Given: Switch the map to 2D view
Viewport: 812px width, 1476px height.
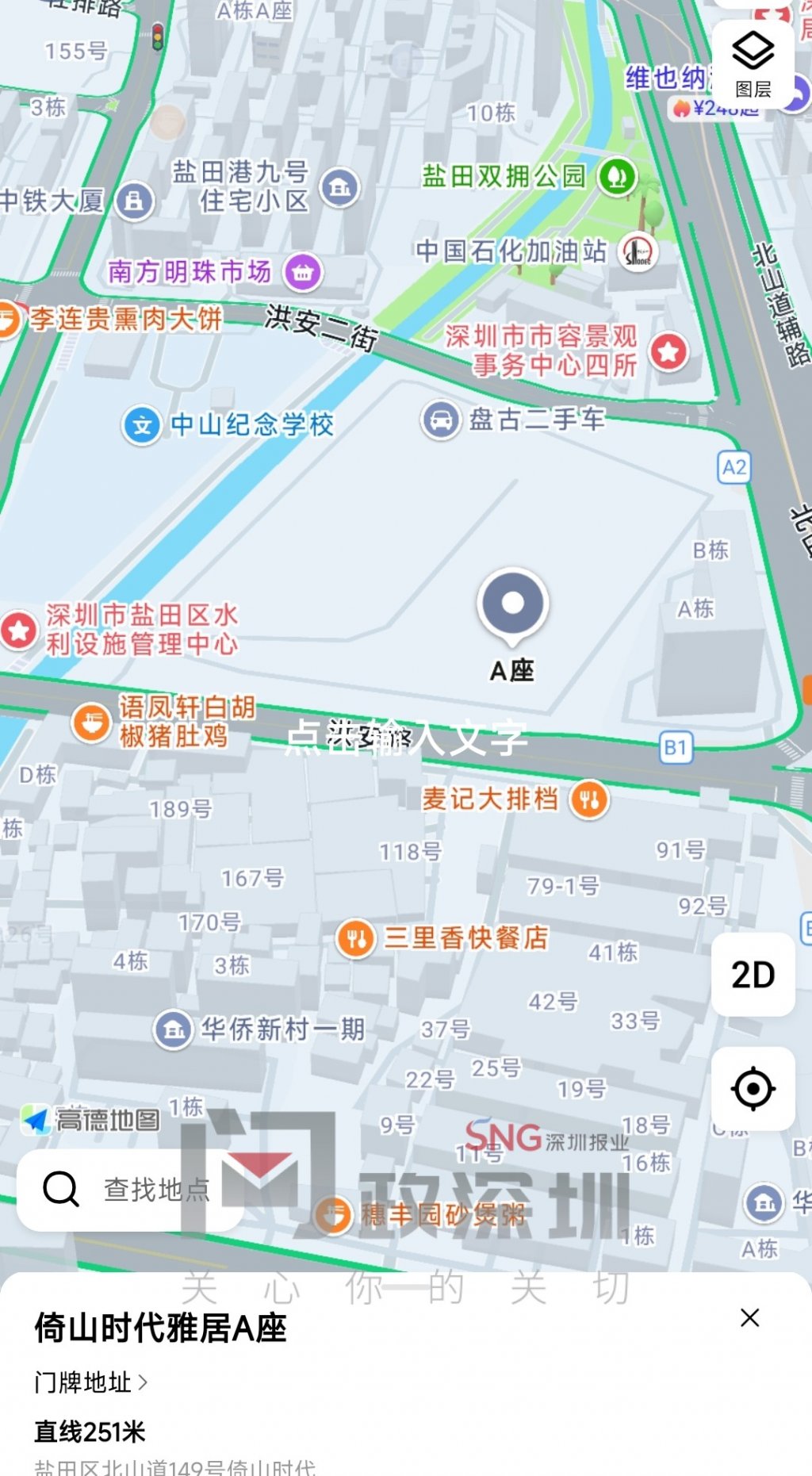Looking at the screenshot, I should pos(753,974).
